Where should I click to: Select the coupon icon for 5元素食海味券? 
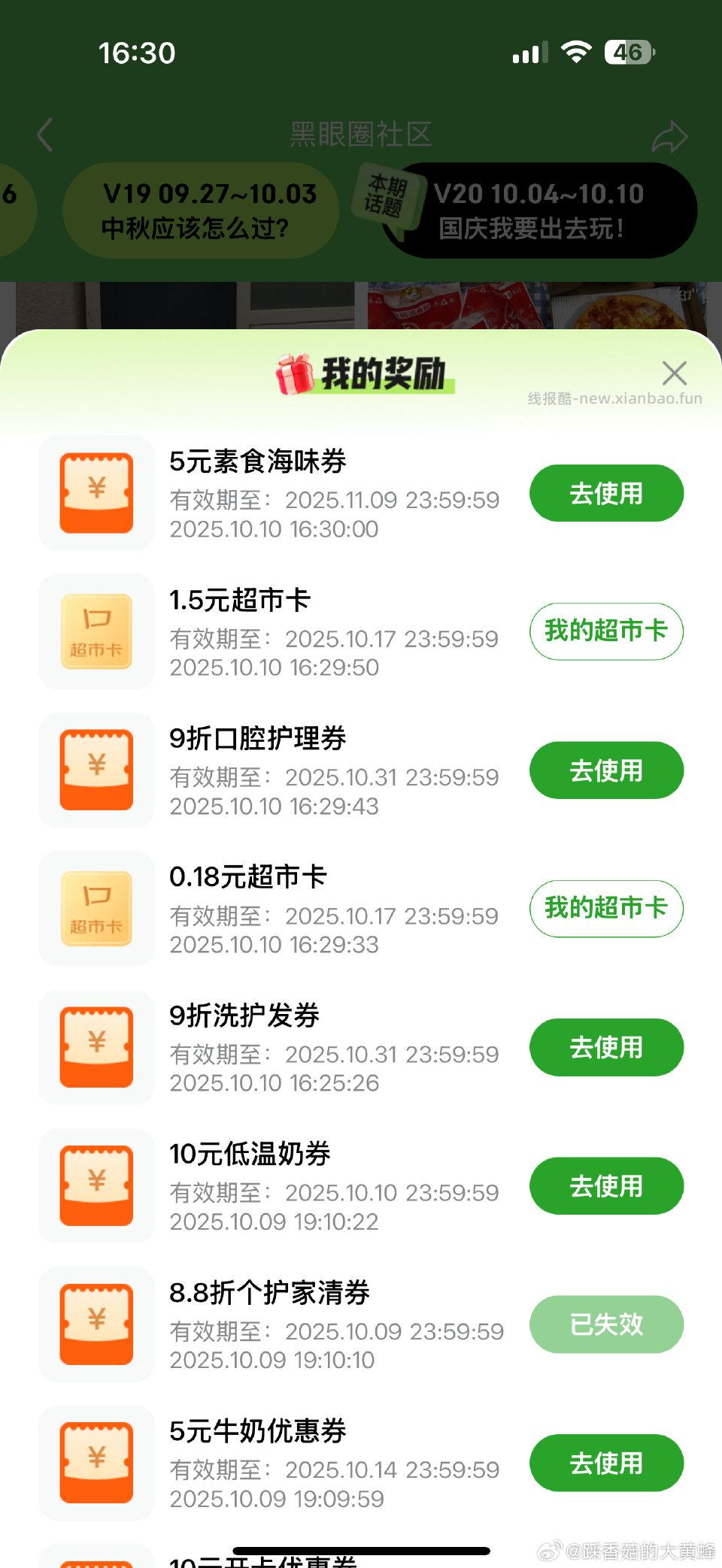click(96, 492)
